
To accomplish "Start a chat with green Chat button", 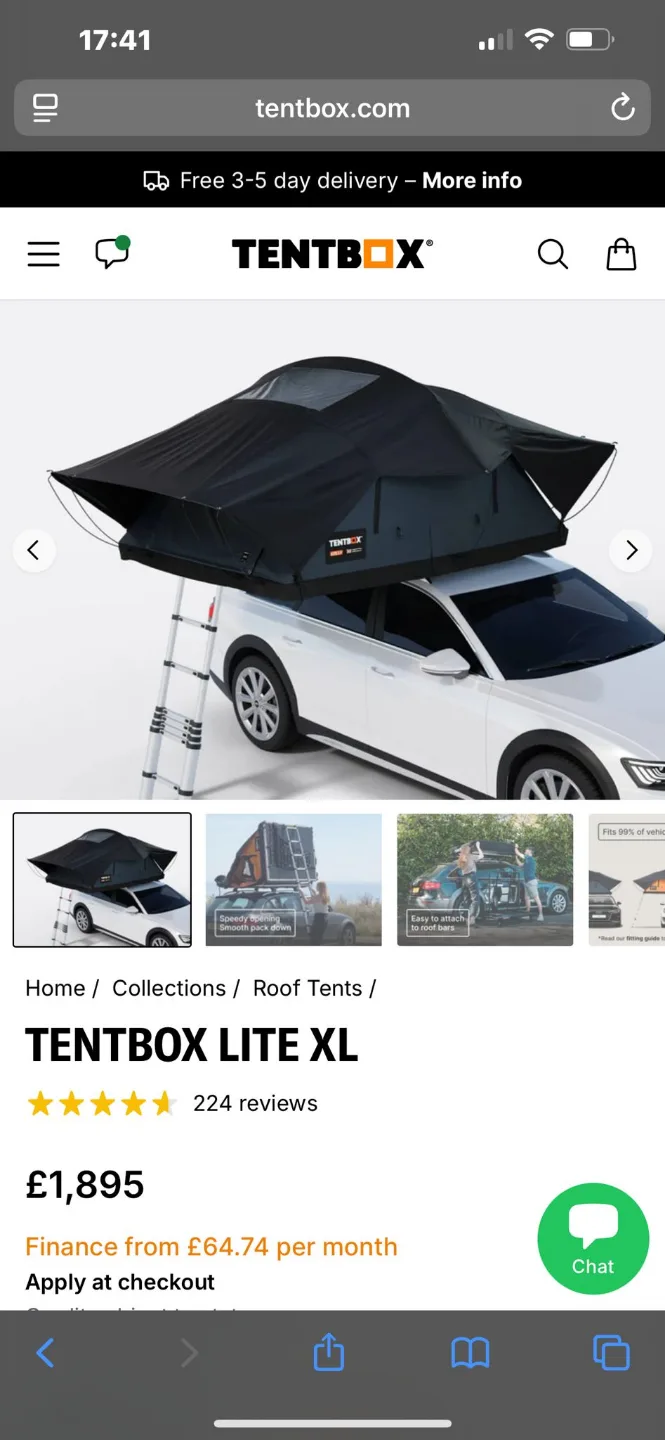I will [x=593, y=1238].
